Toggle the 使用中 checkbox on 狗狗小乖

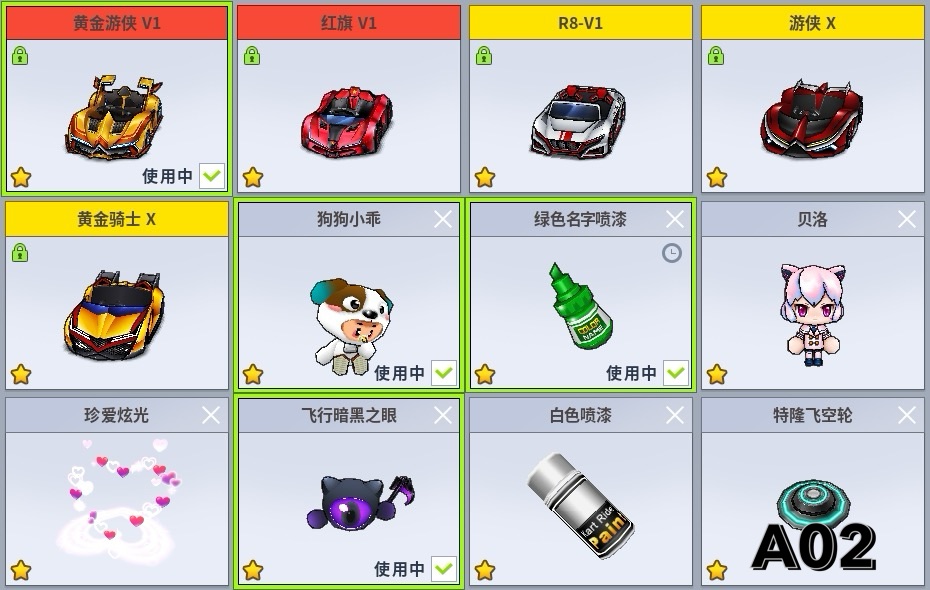444,373
